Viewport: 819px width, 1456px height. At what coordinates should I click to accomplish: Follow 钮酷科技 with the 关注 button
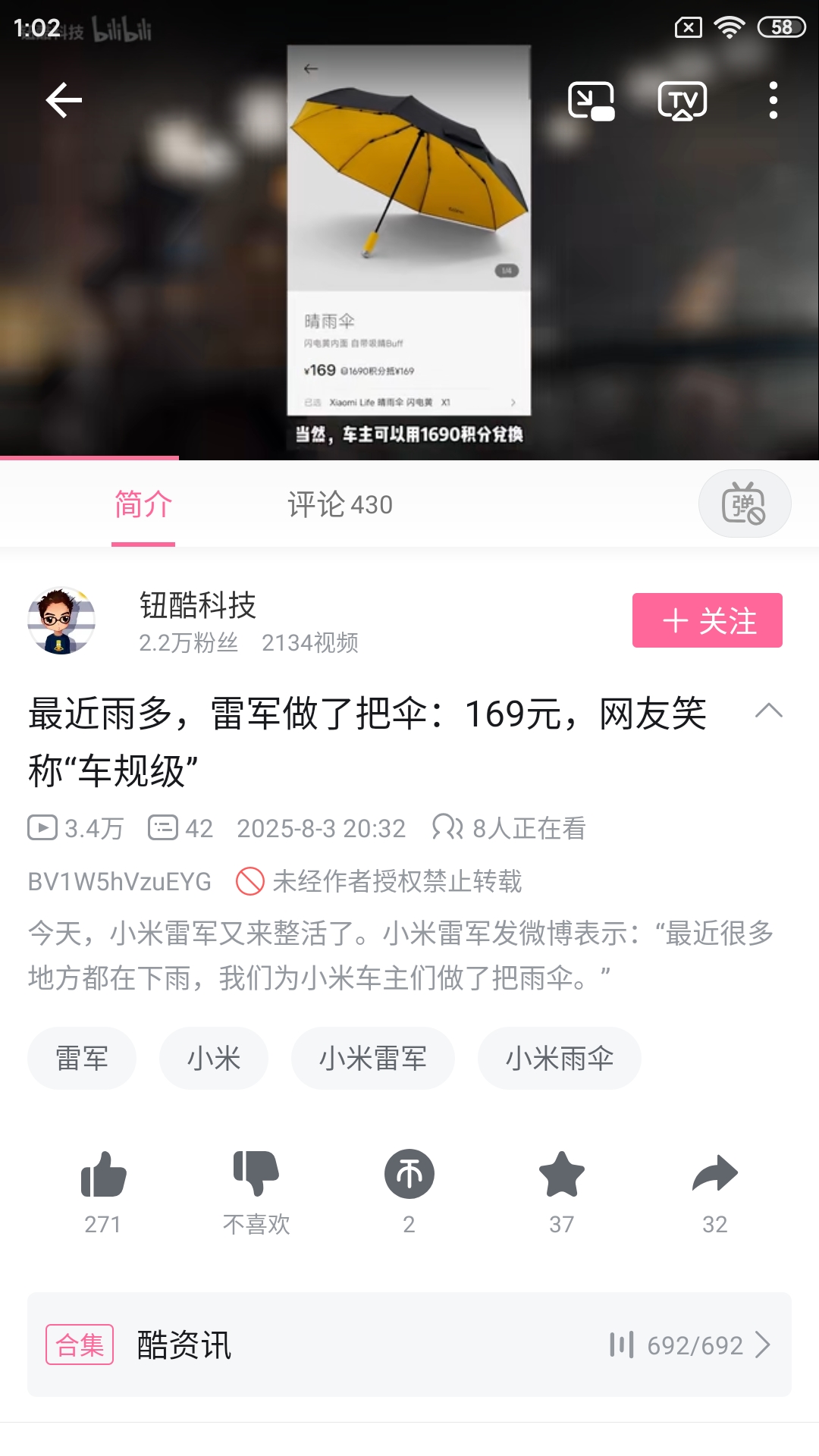pos(707,620)
